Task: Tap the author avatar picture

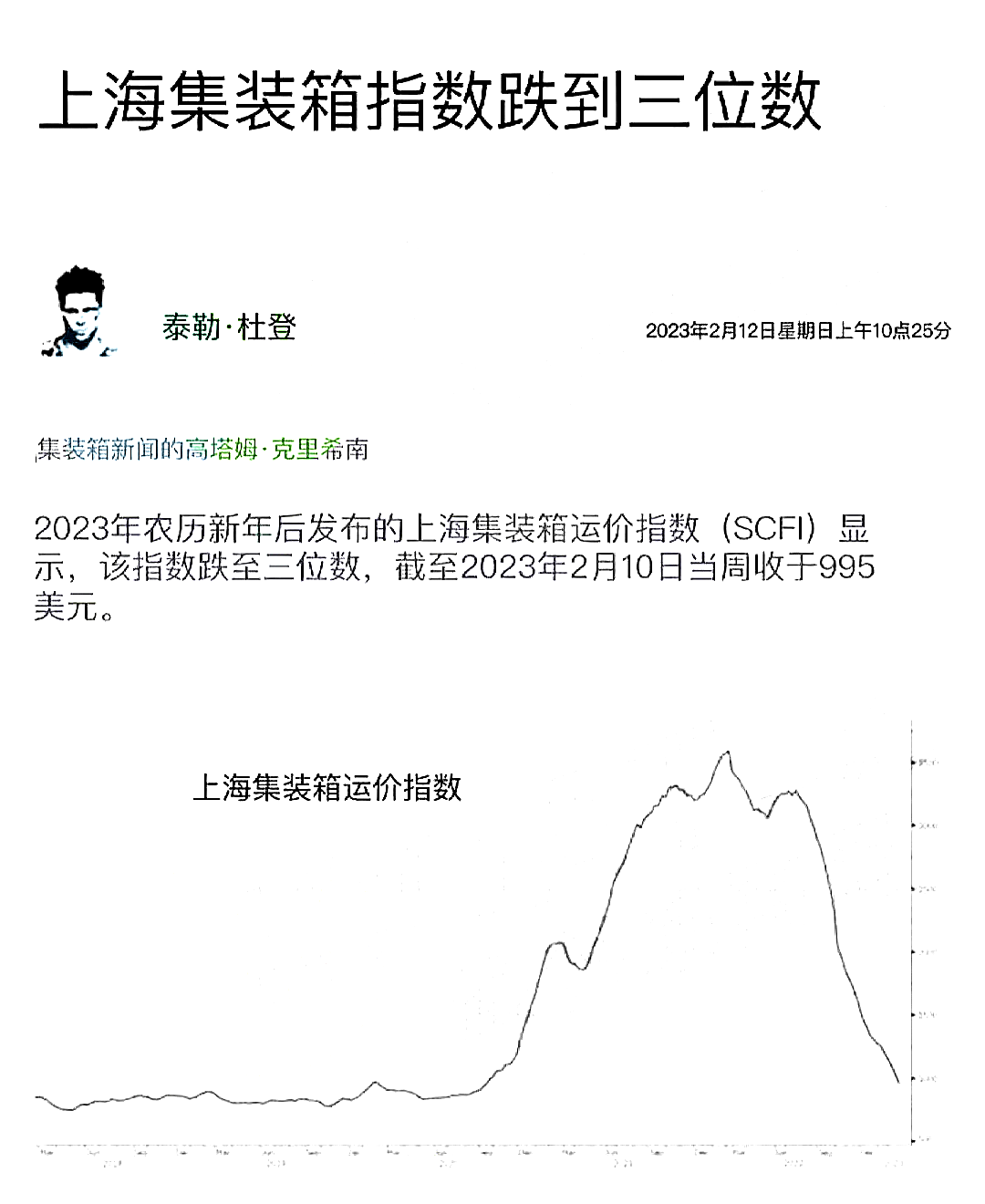Action: click(x=80, y=312)
